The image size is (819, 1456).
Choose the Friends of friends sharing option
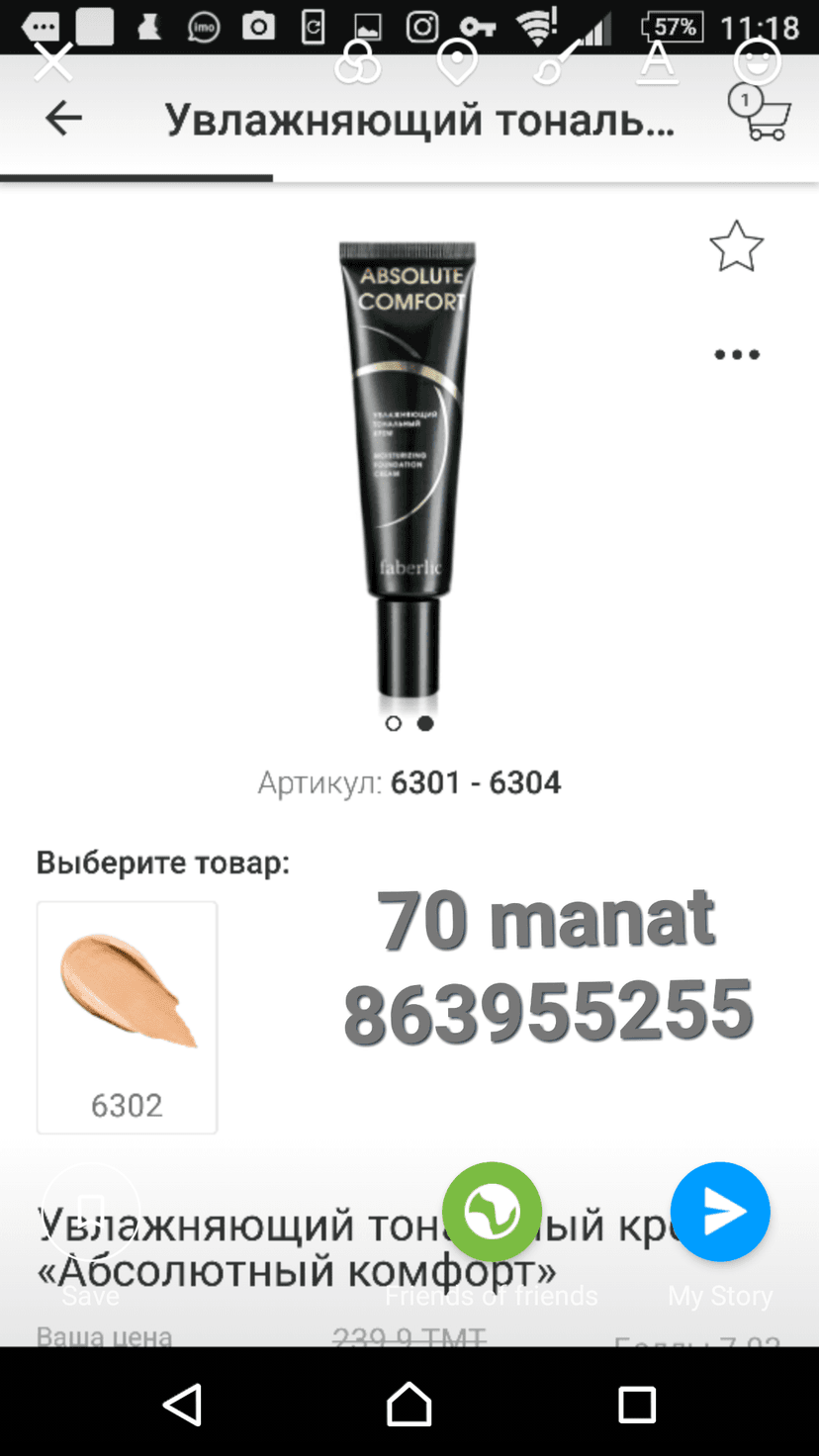(x=492, y=1296)
